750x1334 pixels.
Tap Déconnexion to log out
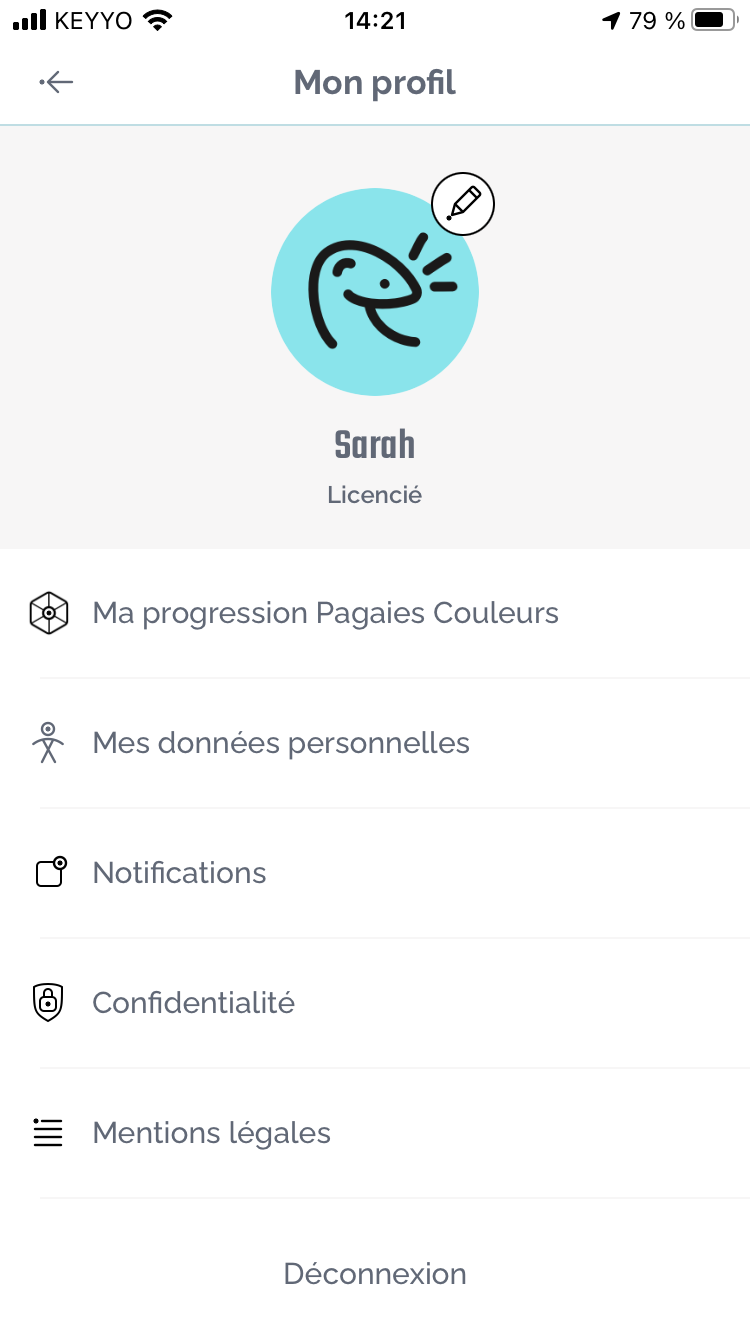click(x=375, y=1274)
